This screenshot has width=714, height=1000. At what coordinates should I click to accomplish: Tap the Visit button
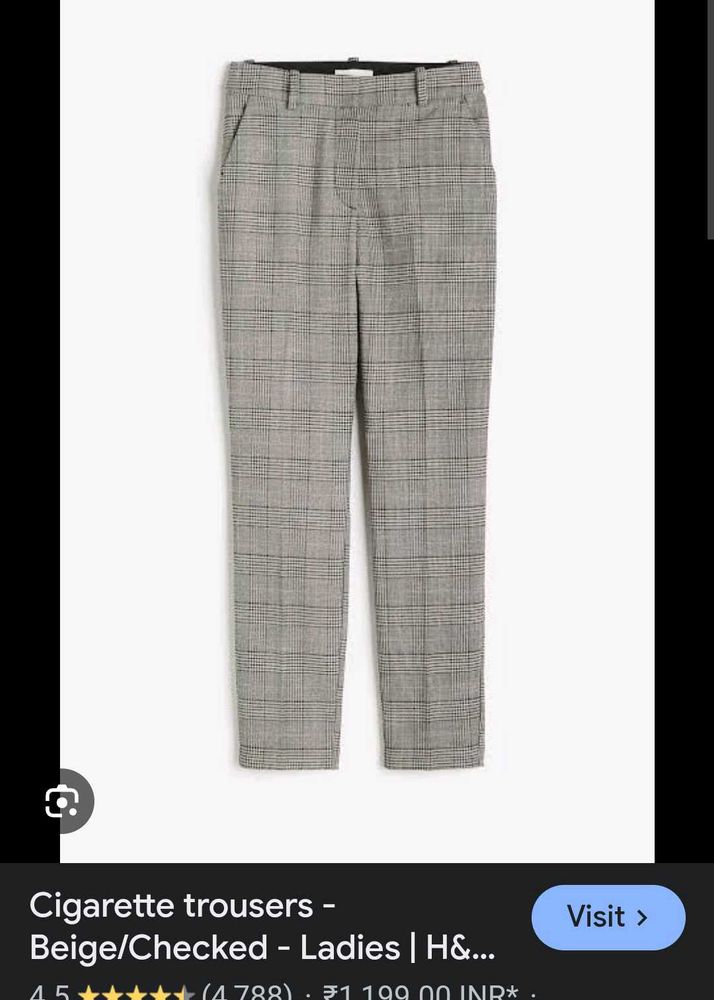point(608,916)
